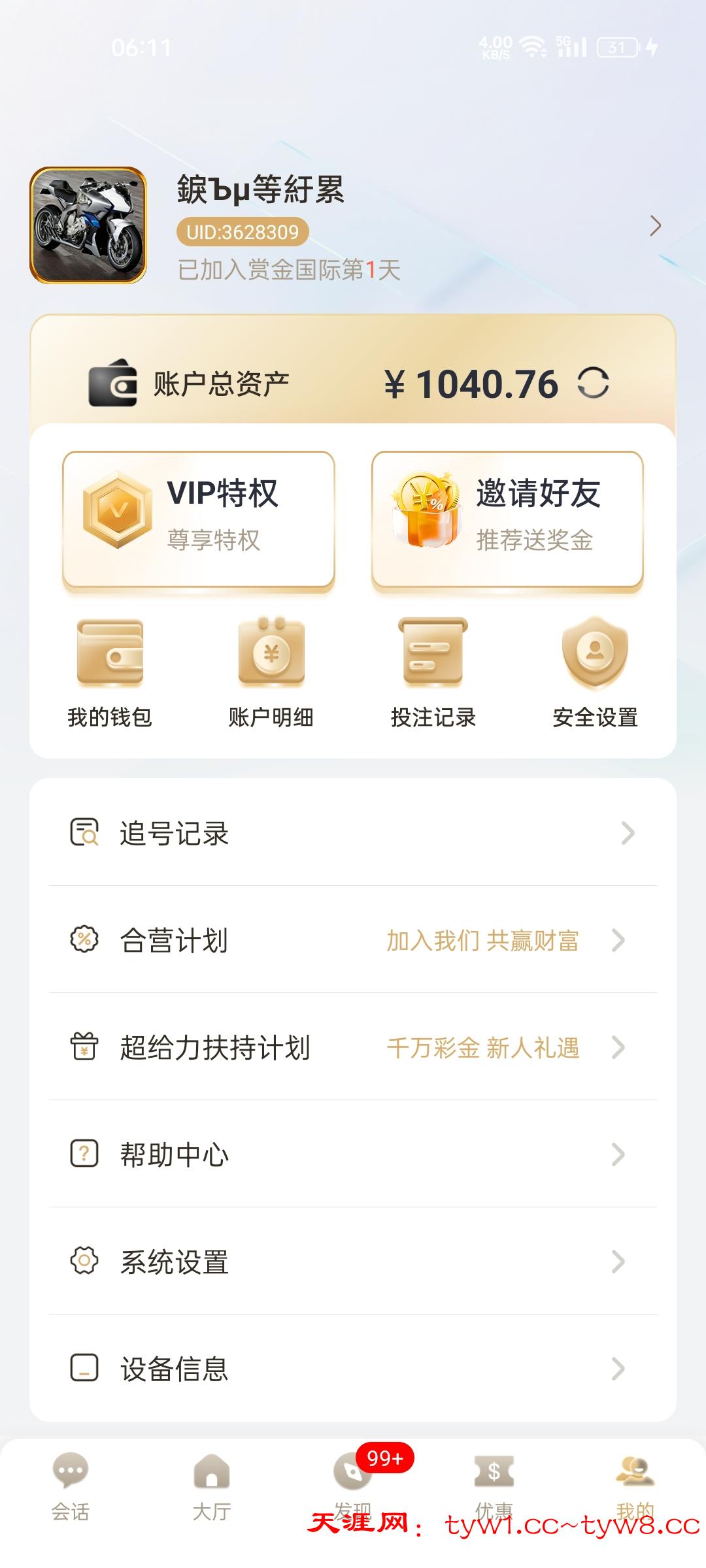
Task: Open the 追号记录 row
Action: (353, 833)
